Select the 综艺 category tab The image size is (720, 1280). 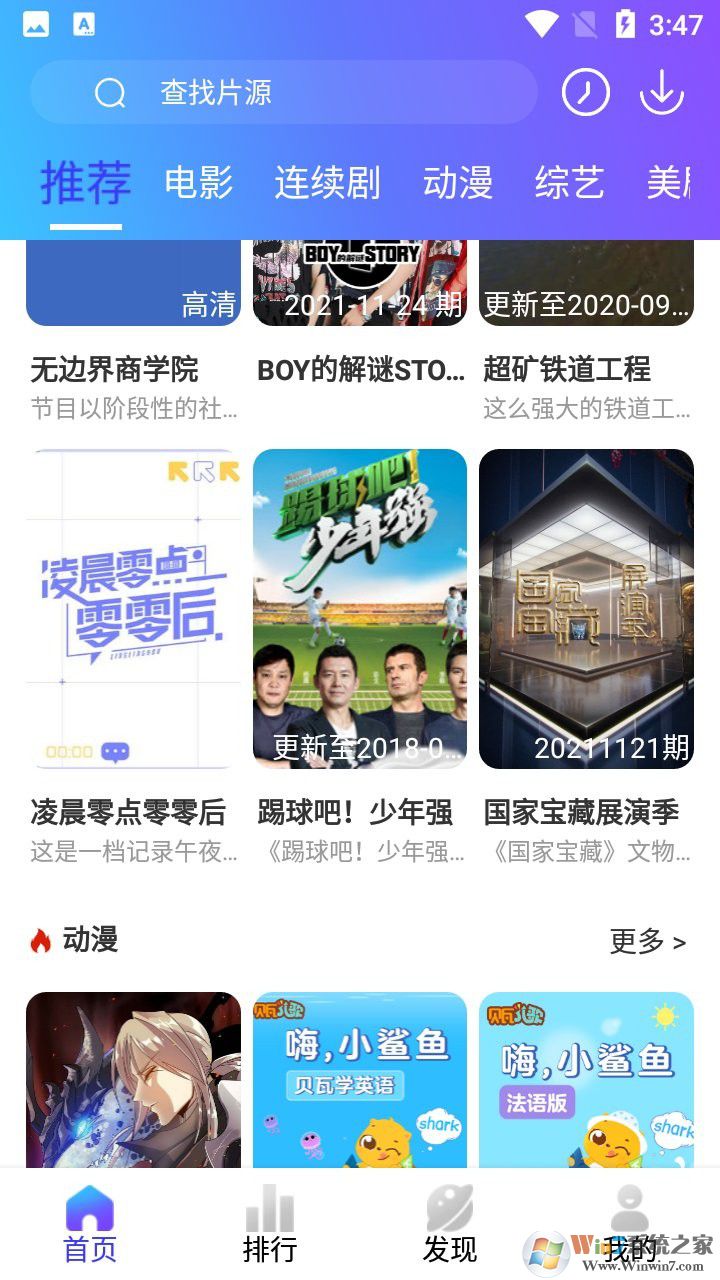[568, 184]
